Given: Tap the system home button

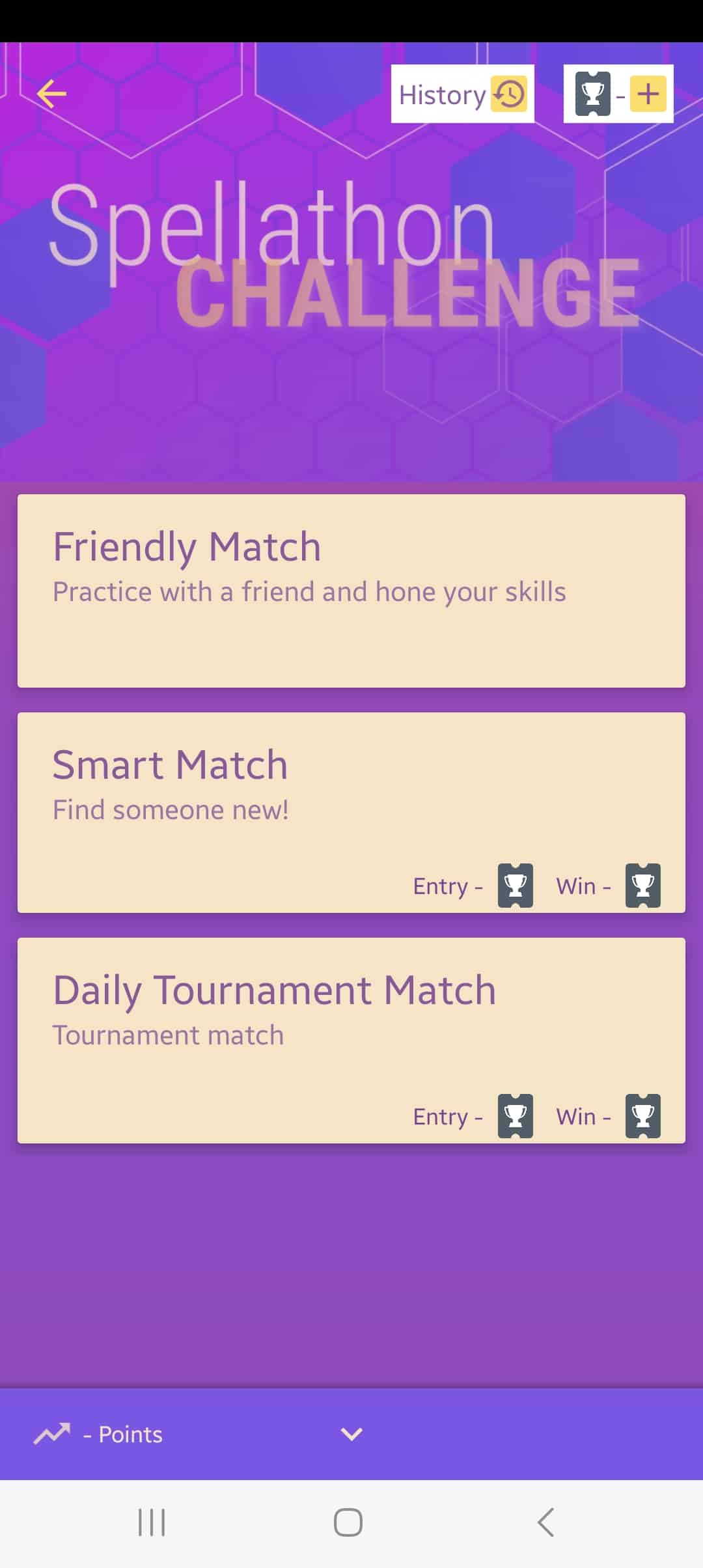Looking at the screenshot, I should point(348,1522).
